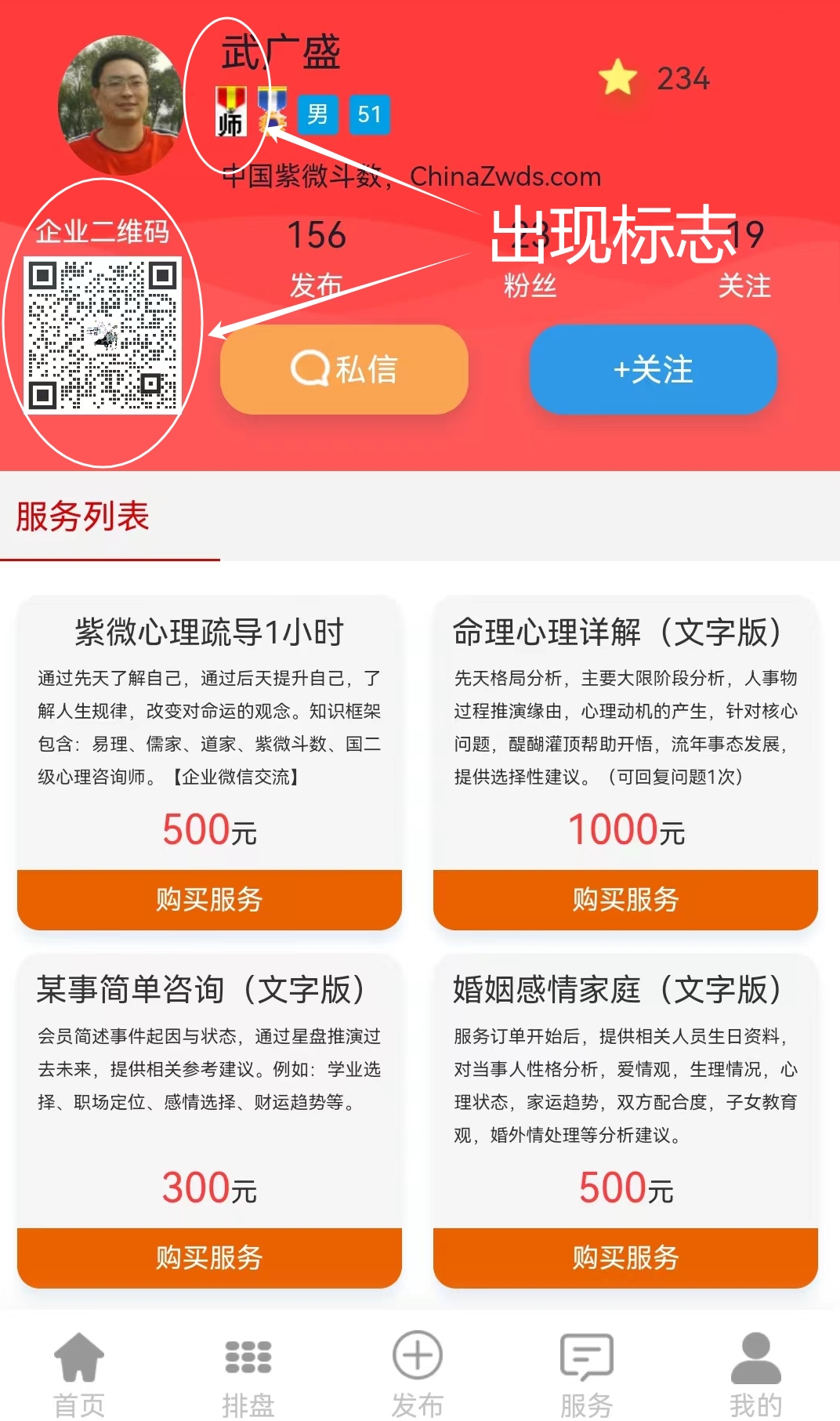Buy the 某事简单咨询（文字版） service

point(209,1257)
